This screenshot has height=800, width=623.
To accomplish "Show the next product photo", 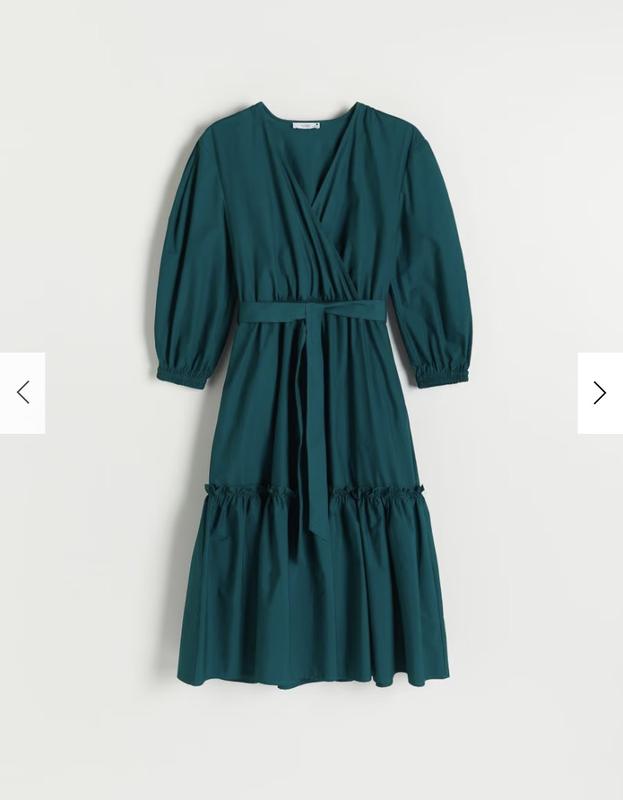I will [x=599, y=393].
